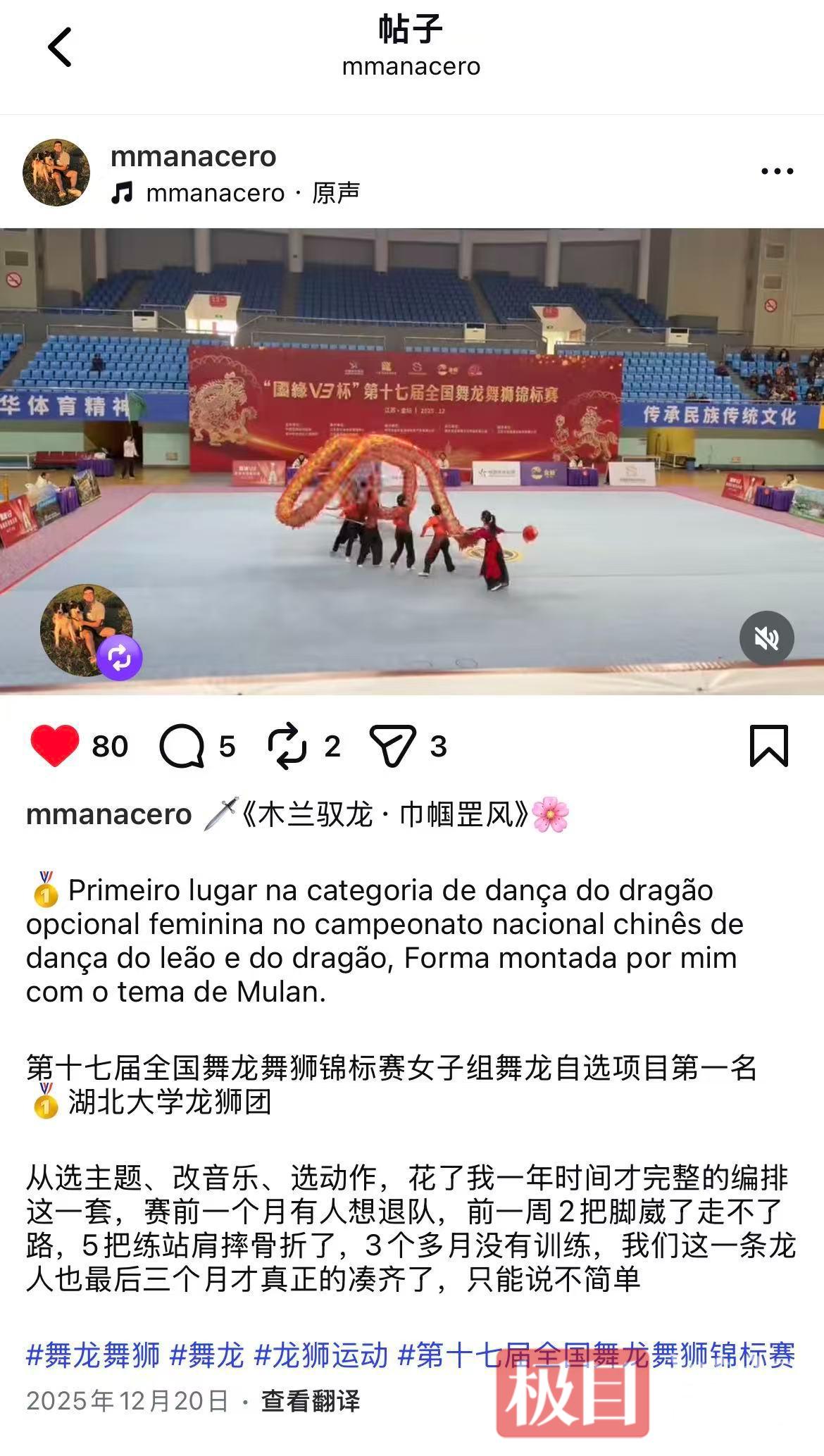Tap 查看翻译 to translate the caption

coord(311,1401)
